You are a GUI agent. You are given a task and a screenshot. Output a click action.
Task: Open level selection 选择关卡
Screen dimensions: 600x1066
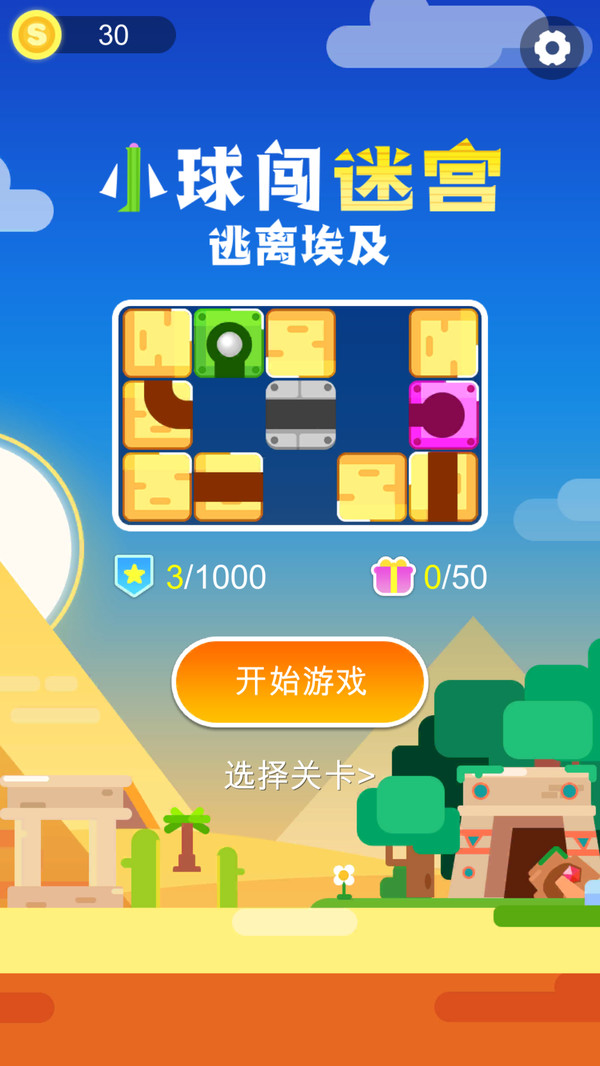(x=299, y=775)
